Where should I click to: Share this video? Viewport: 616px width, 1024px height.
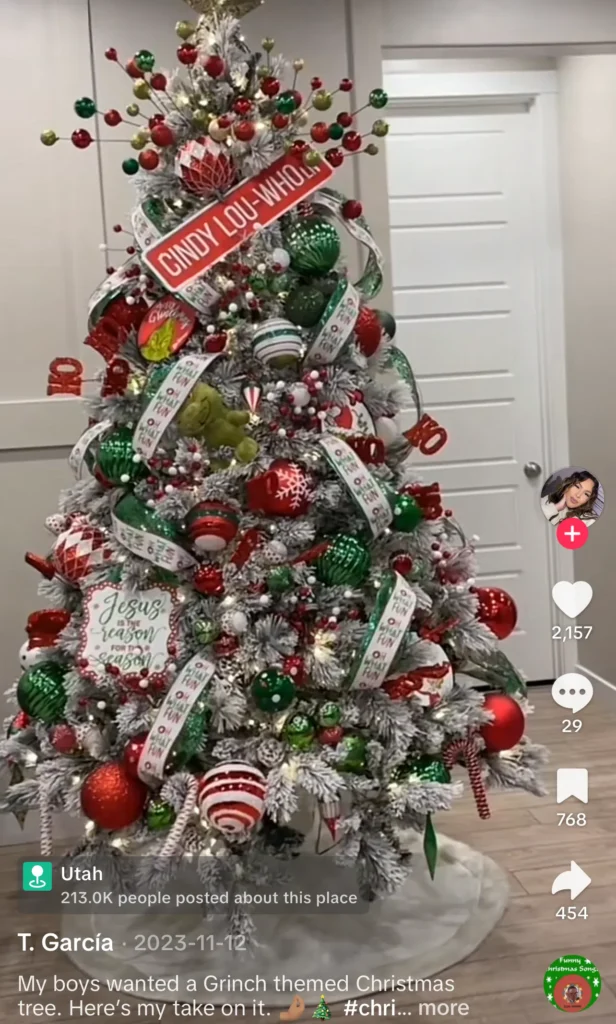coord(572,880)
